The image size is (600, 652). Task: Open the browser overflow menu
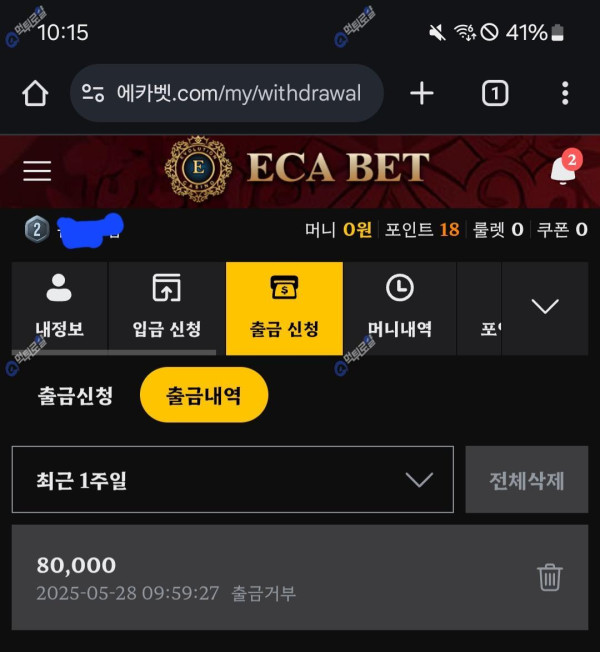pyautogui.click(x=565, y=94)
